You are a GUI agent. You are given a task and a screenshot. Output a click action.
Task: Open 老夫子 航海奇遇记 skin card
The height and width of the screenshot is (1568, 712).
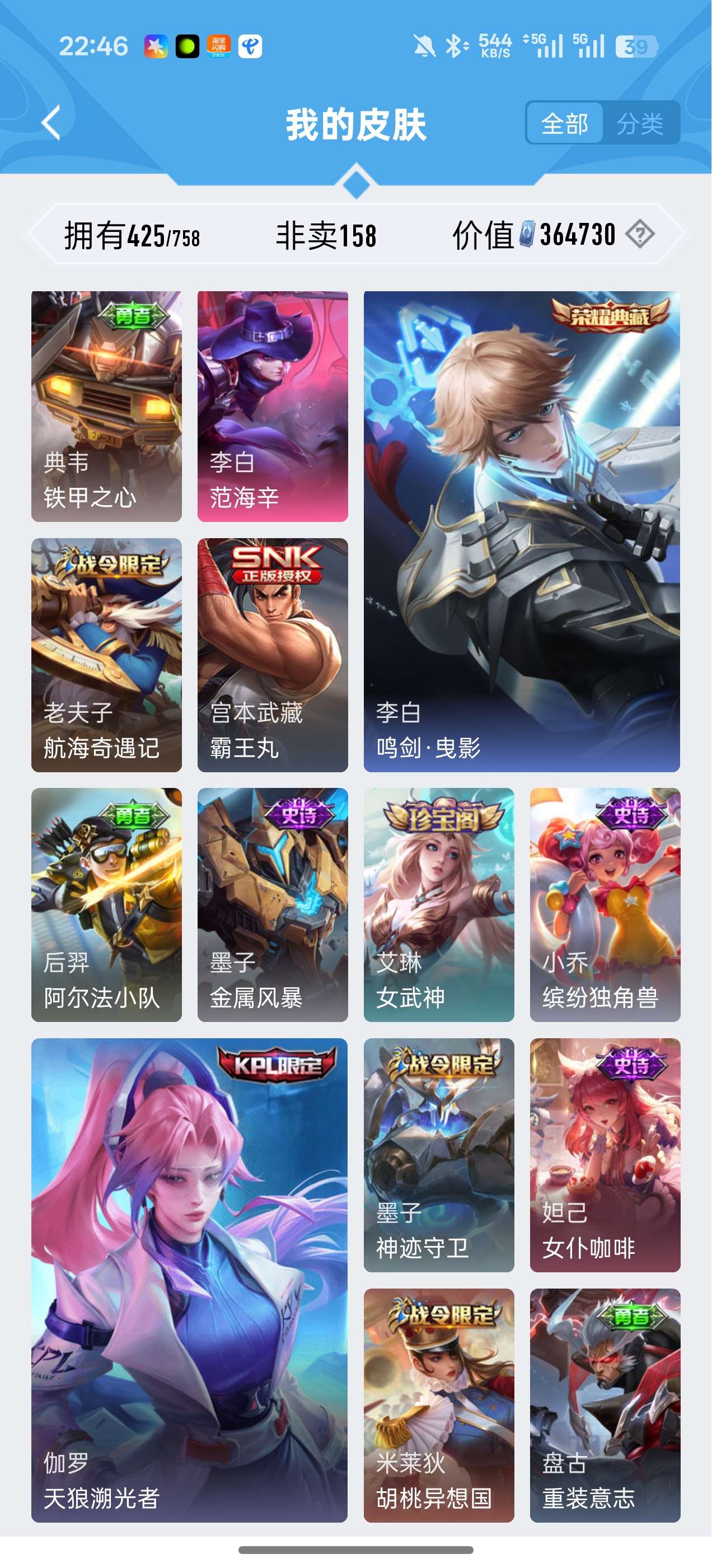pyautogui.click(x=106, y=655)
